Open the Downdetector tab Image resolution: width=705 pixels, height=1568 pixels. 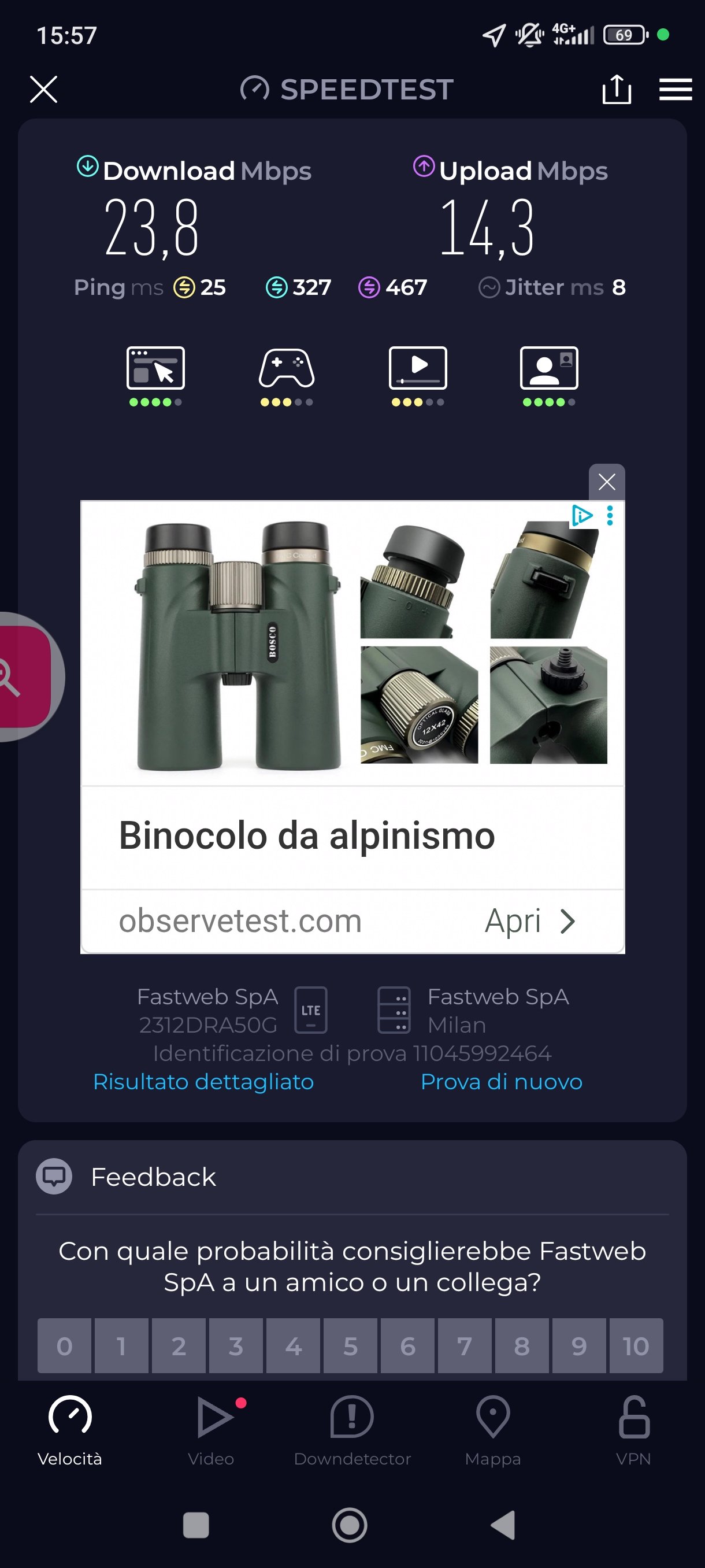point(352,1430)
